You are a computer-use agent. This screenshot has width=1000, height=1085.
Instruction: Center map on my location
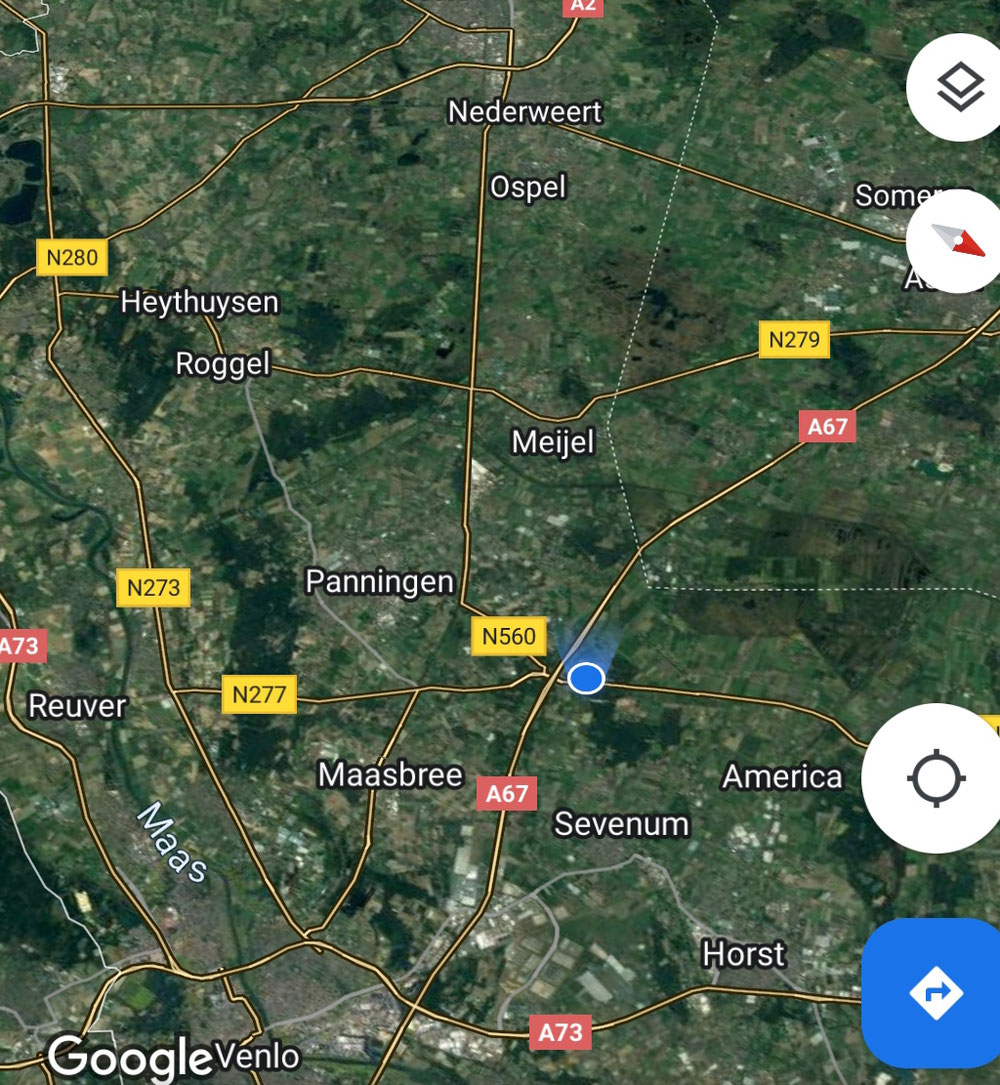(x=936, y=778)
